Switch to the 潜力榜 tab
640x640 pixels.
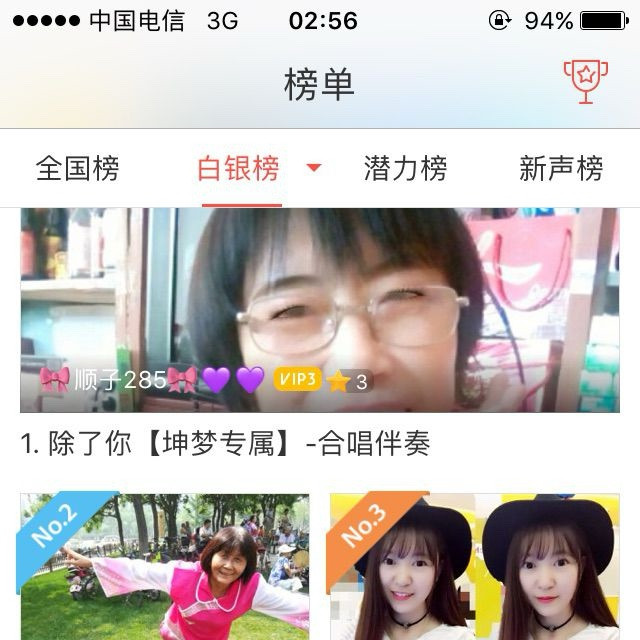tap(405, 168)
